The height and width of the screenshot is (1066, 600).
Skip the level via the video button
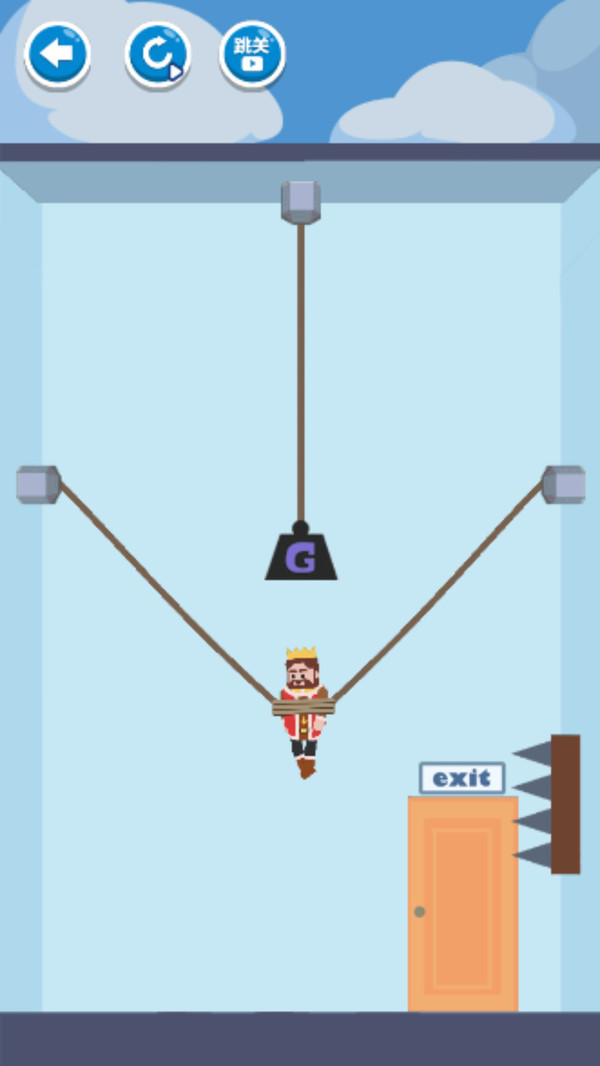point(252,54)
